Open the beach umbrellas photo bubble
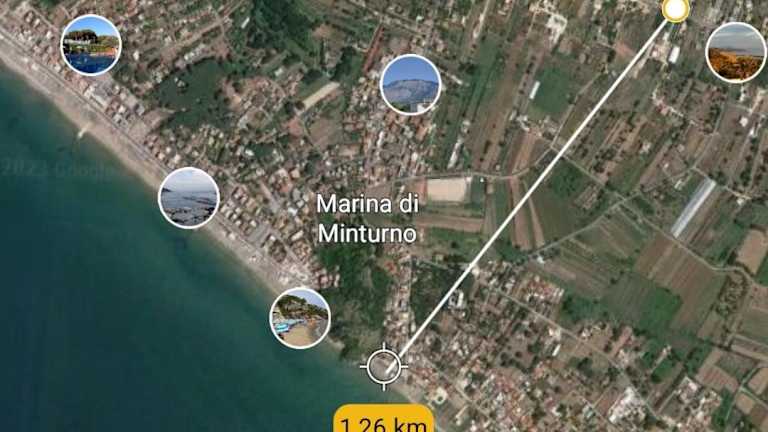The image size is (768, 432). tap(300, 318)
